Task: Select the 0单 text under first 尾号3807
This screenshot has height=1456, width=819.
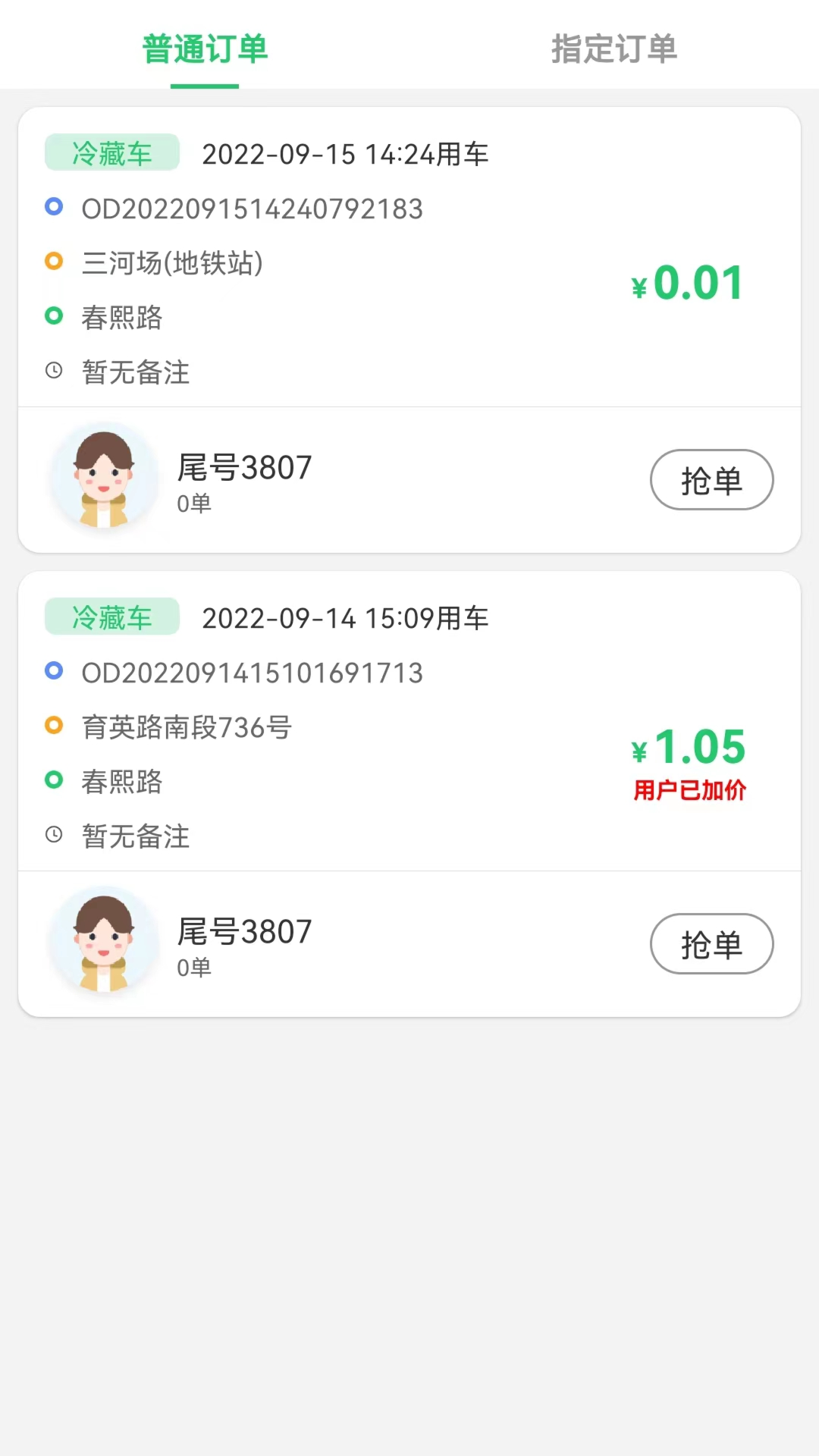Action: tap(194, 503)
